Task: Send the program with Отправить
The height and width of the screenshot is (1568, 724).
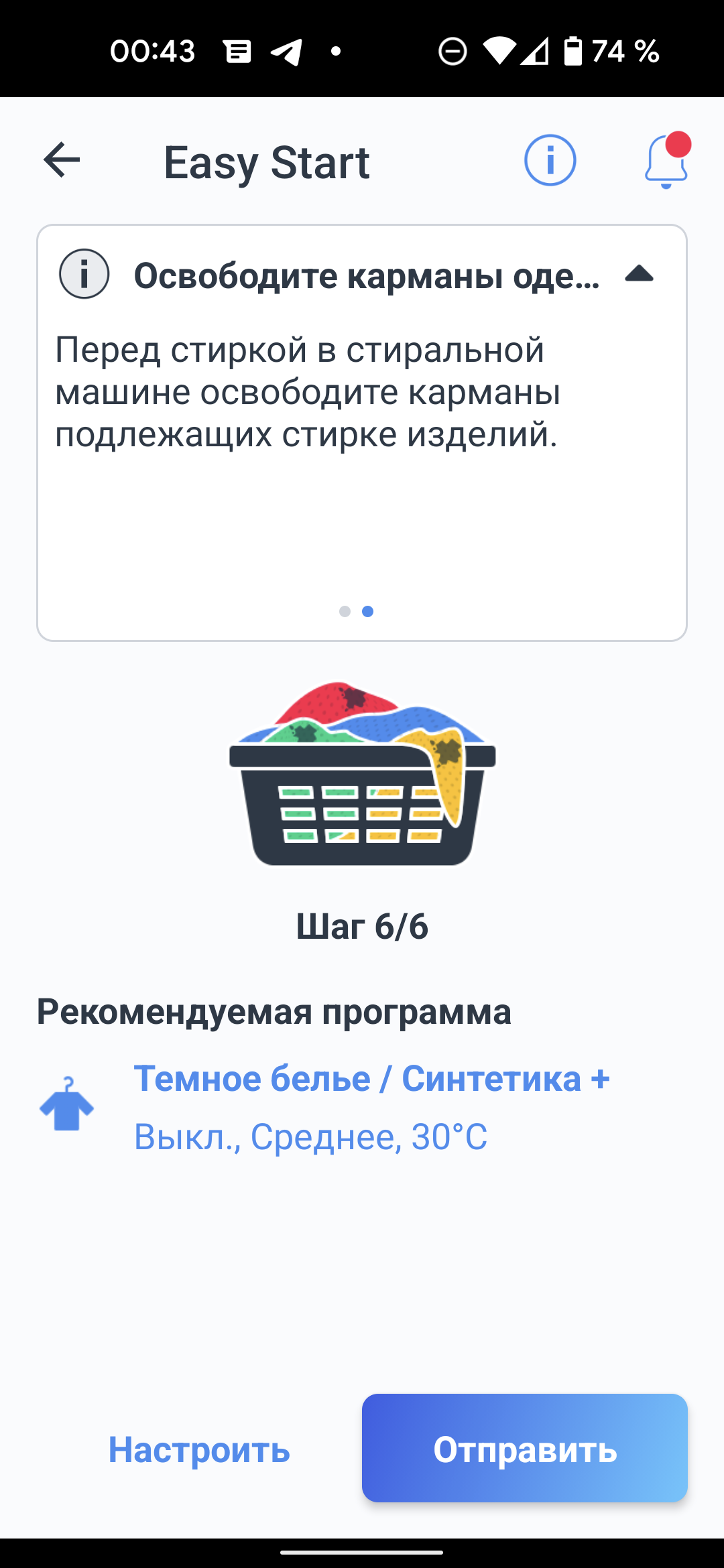Action: 525,1449
